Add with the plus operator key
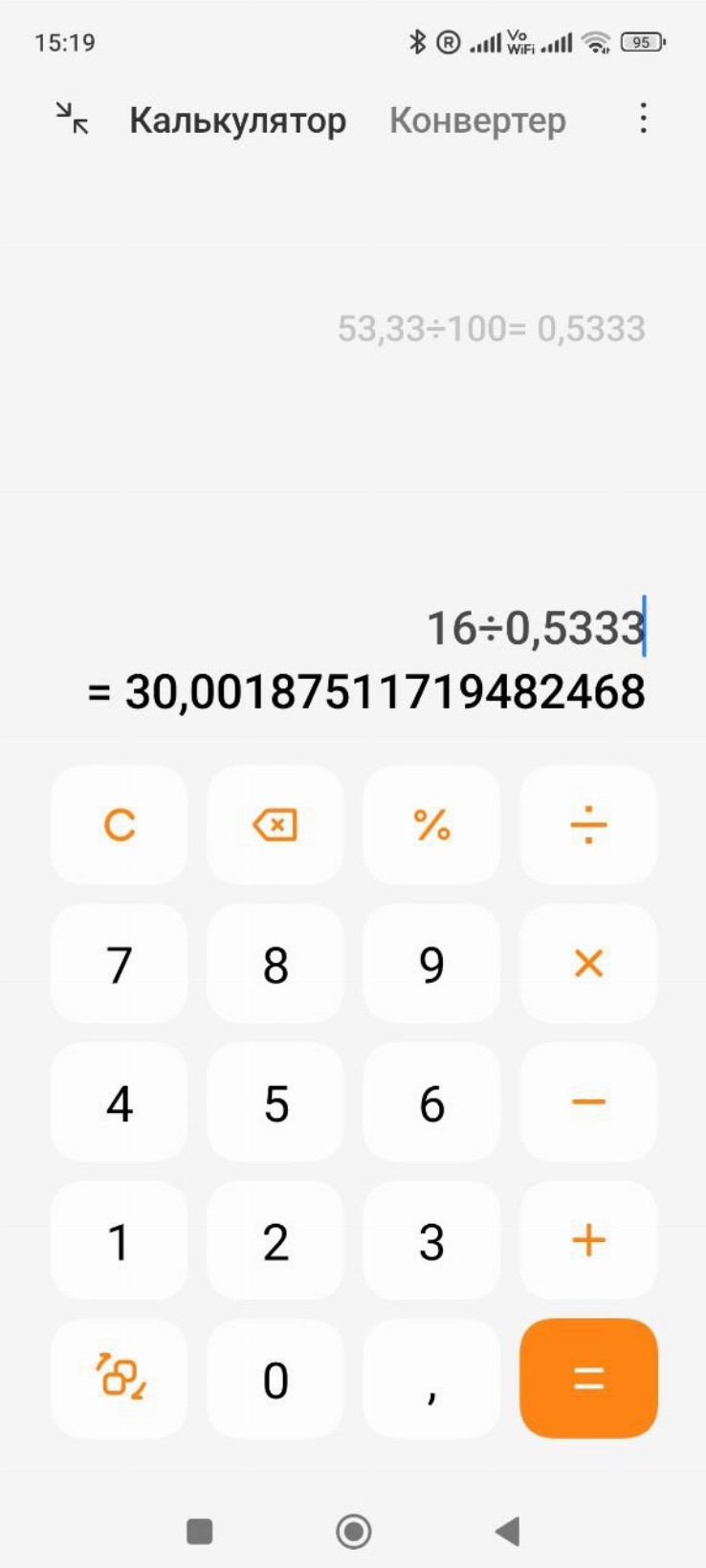This screenshot has width=706, height=1568. 588,1241
